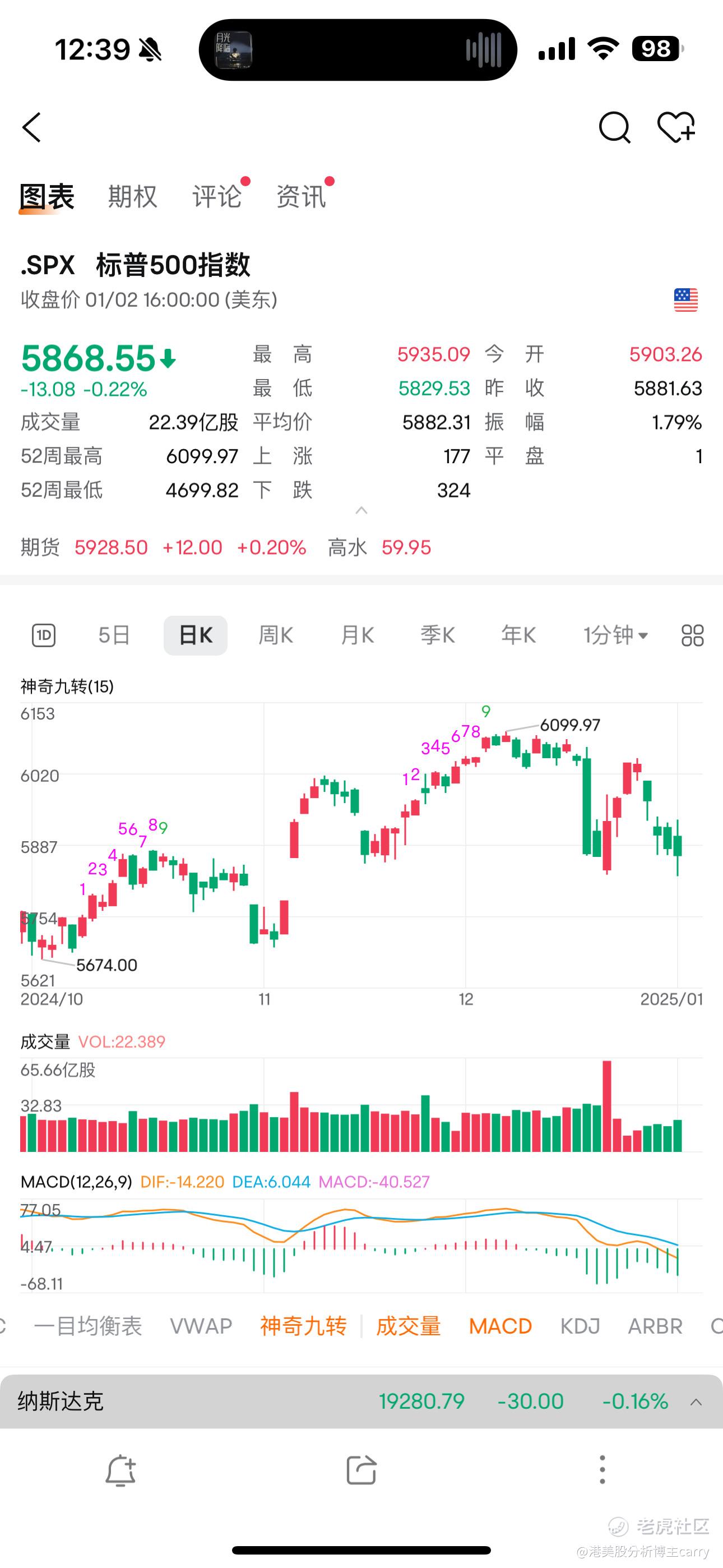Open the search magnifier icon
This screenshot has width=723, height=1568.
click(x=614, y=127)
